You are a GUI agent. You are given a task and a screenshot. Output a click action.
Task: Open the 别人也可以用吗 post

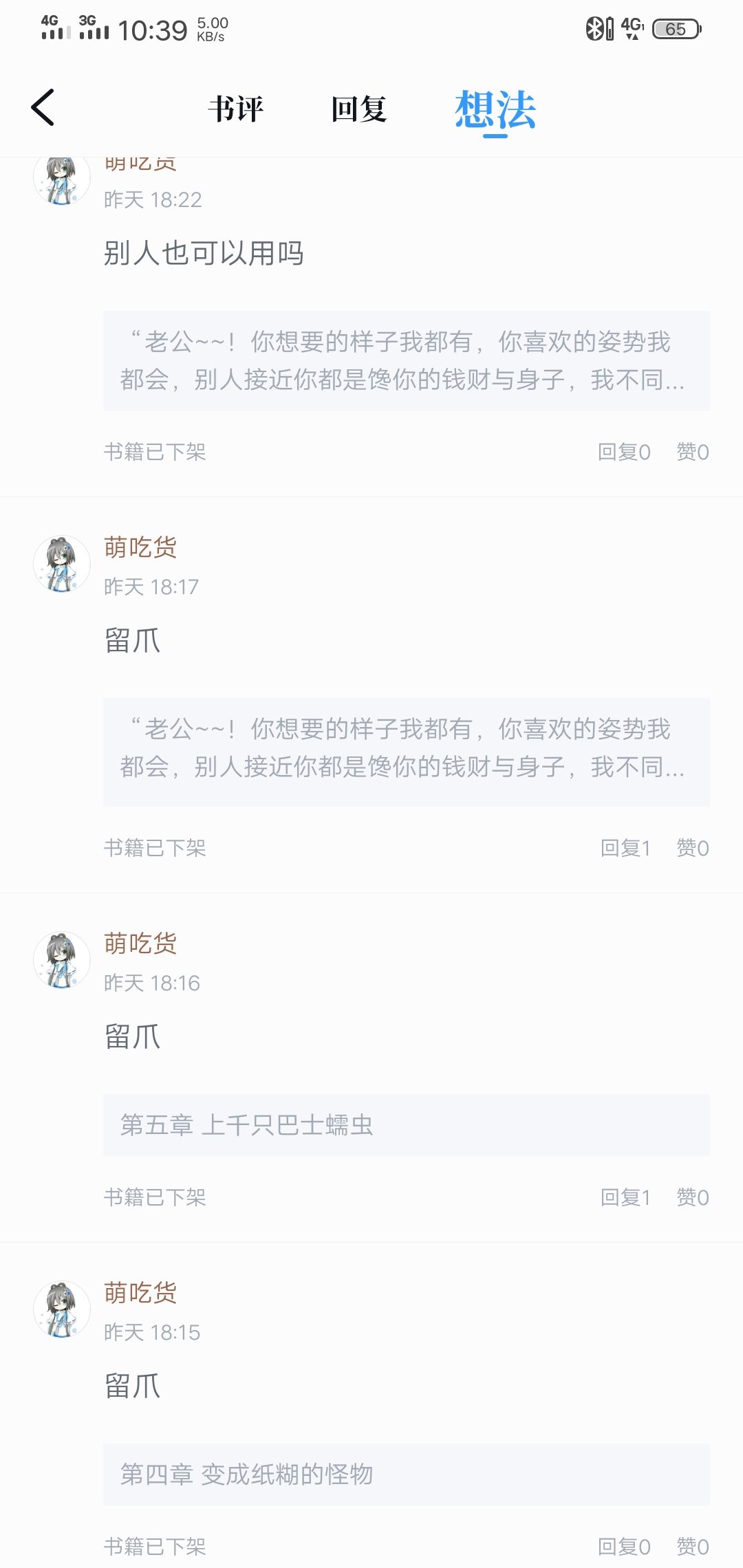[x=204, y=254]
